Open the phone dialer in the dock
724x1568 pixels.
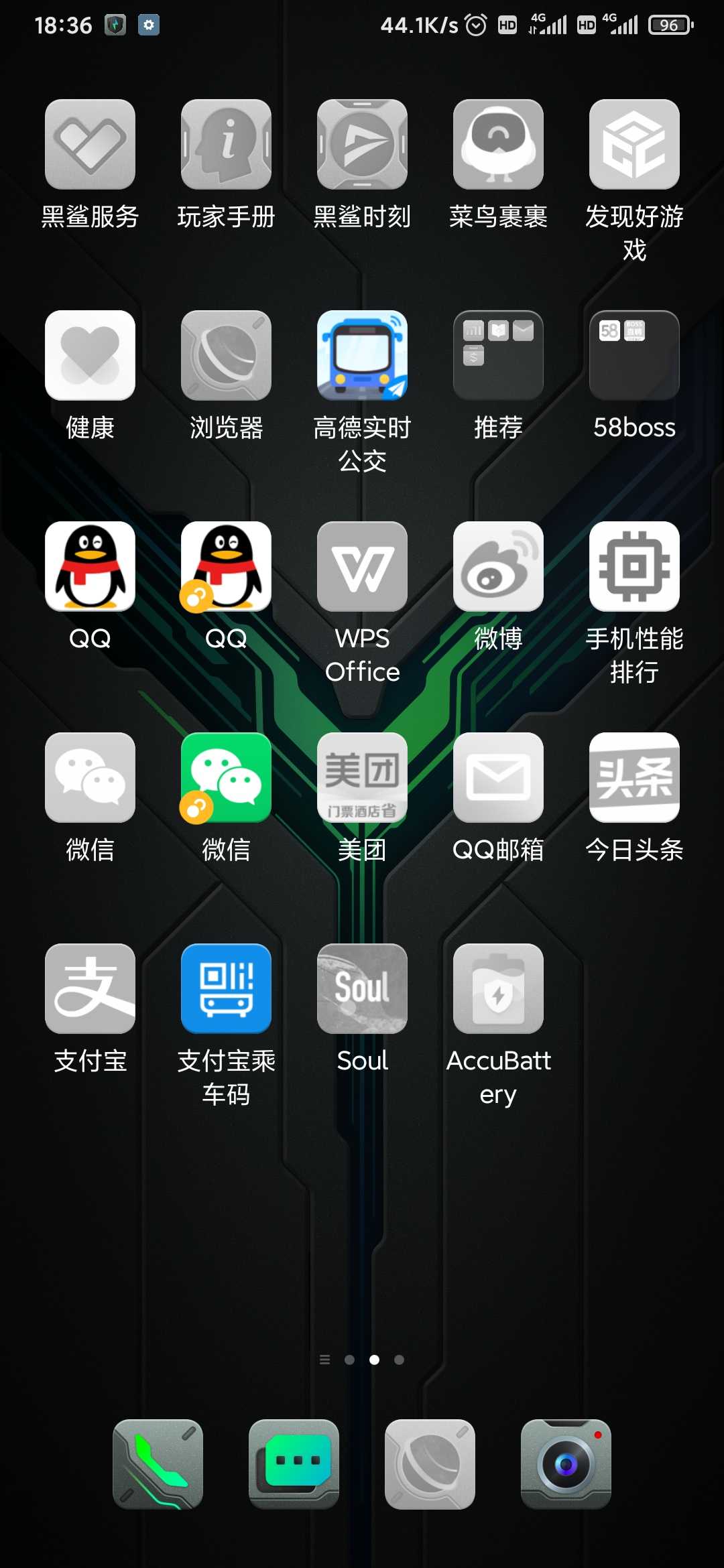point(158,1464)
